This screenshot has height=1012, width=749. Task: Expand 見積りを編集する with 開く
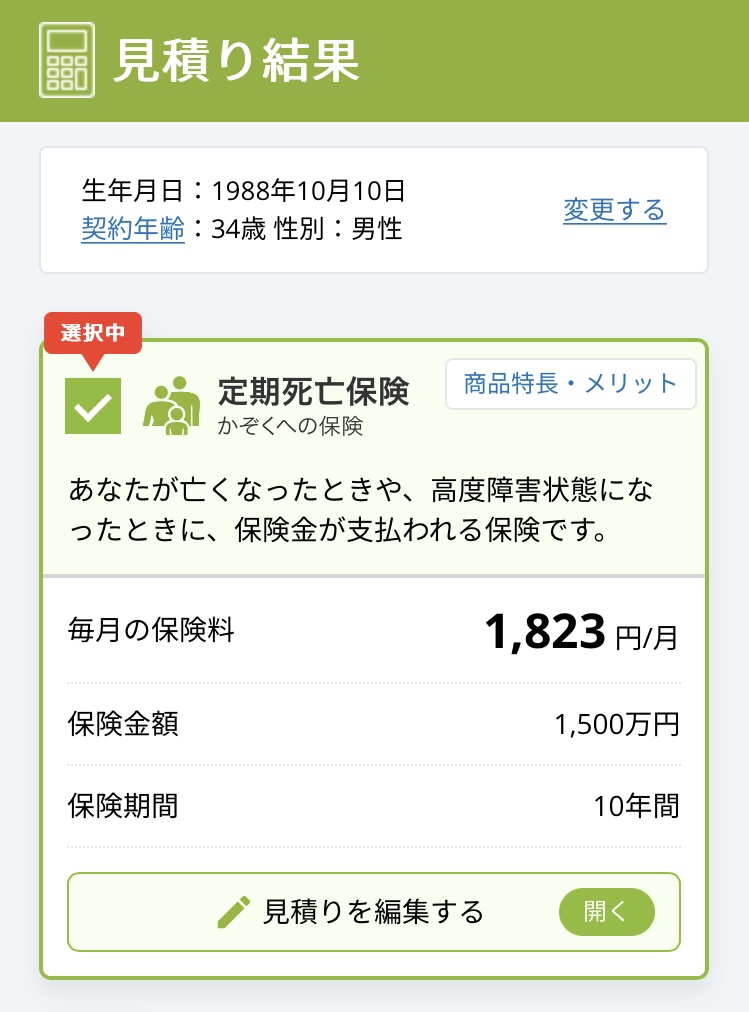(x=606, y=911)
